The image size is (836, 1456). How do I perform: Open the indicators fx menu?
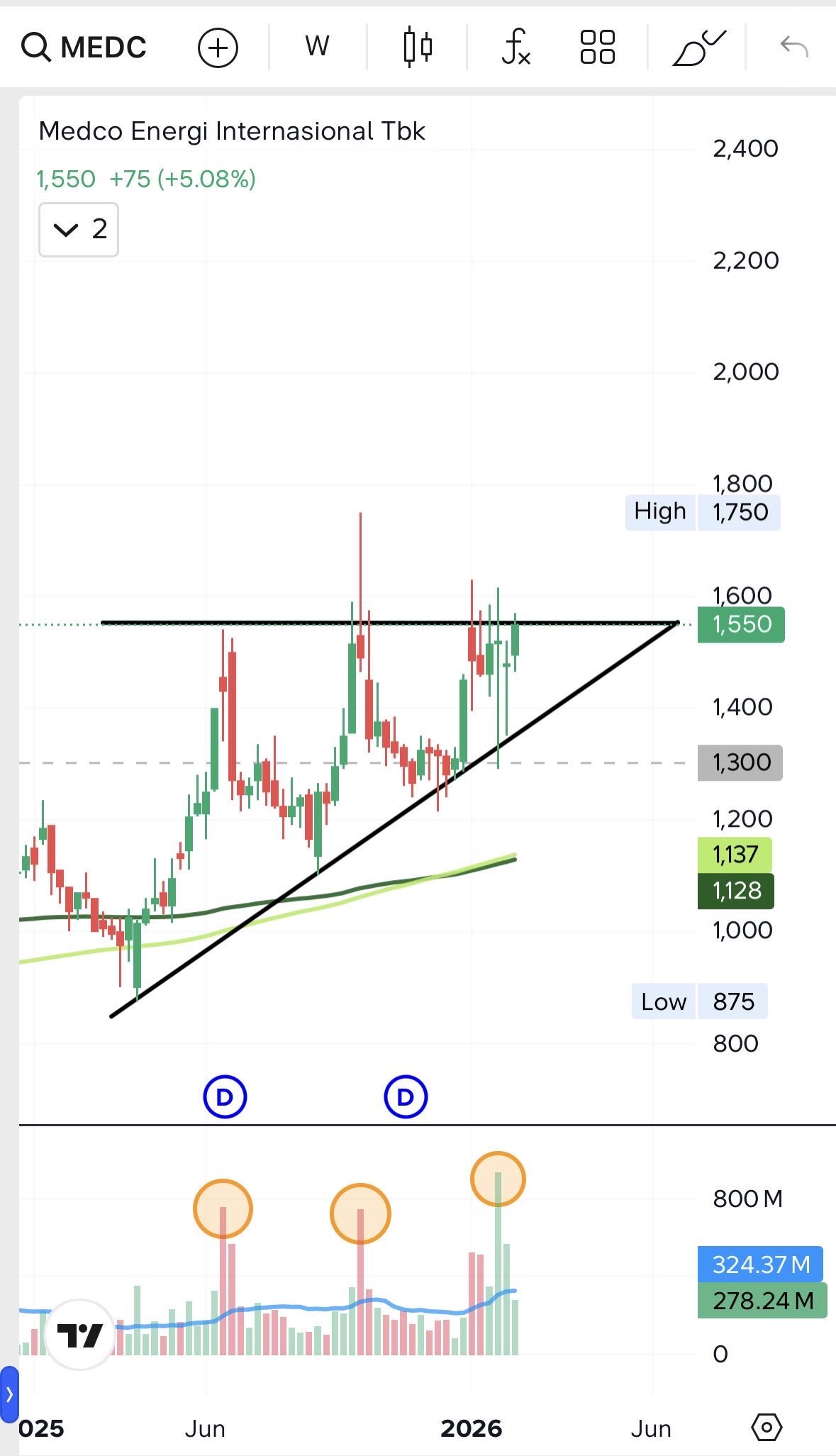[515, 48]
